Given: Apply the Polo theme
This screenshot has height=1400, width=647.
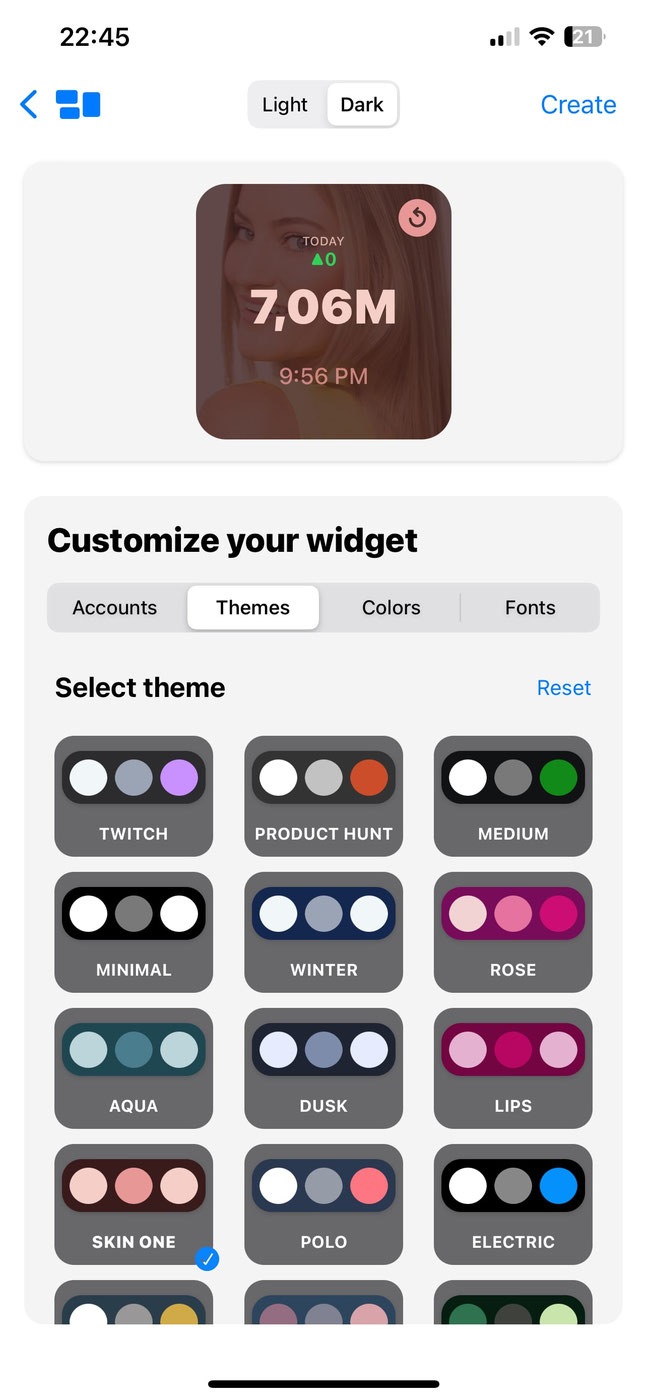Looking at the screenshot, I should coord(324,1204).
